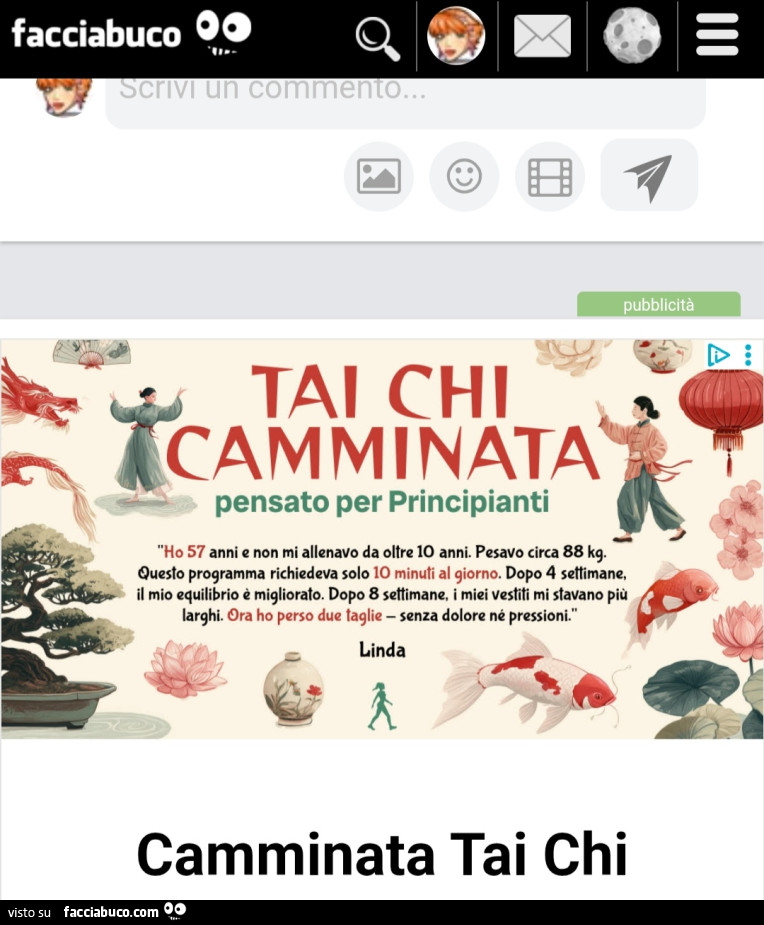Viewport: 764px width, 925px height.
Task: Open the hamburger menu
Action: [x=717, y=36]
